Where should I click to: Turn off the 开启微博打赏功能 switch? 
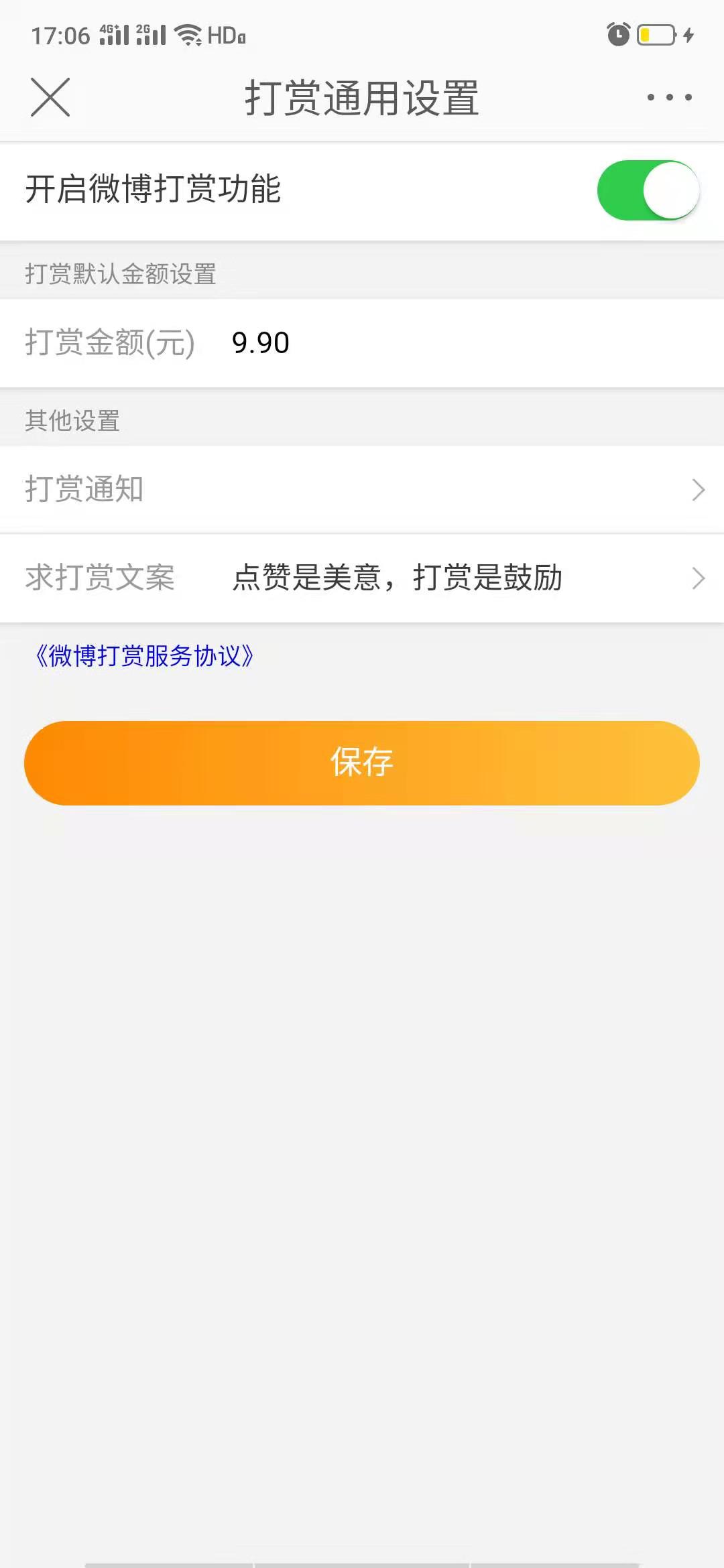point(648,190)
